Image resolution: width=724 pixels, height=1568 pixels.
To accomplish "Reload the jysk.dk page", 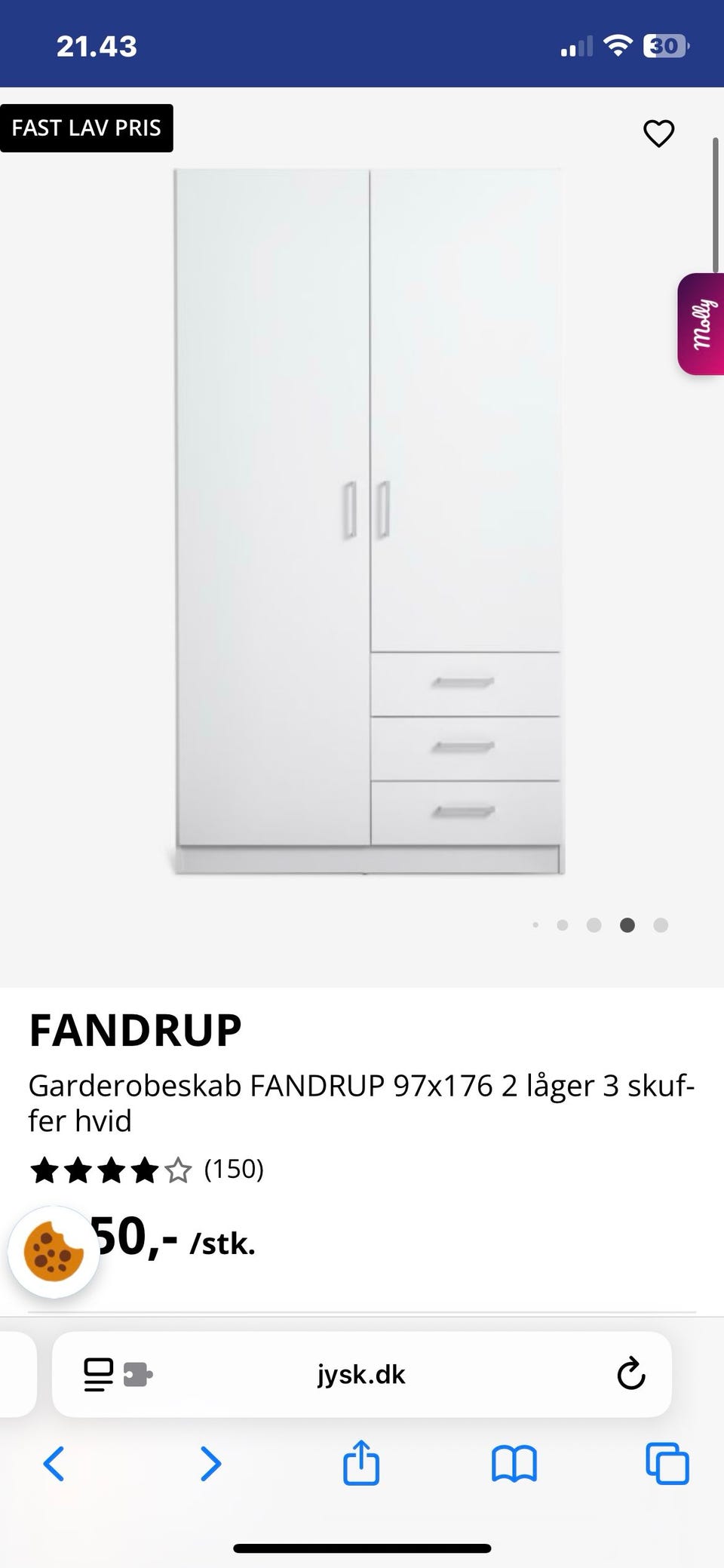I will click(630, 1374).
